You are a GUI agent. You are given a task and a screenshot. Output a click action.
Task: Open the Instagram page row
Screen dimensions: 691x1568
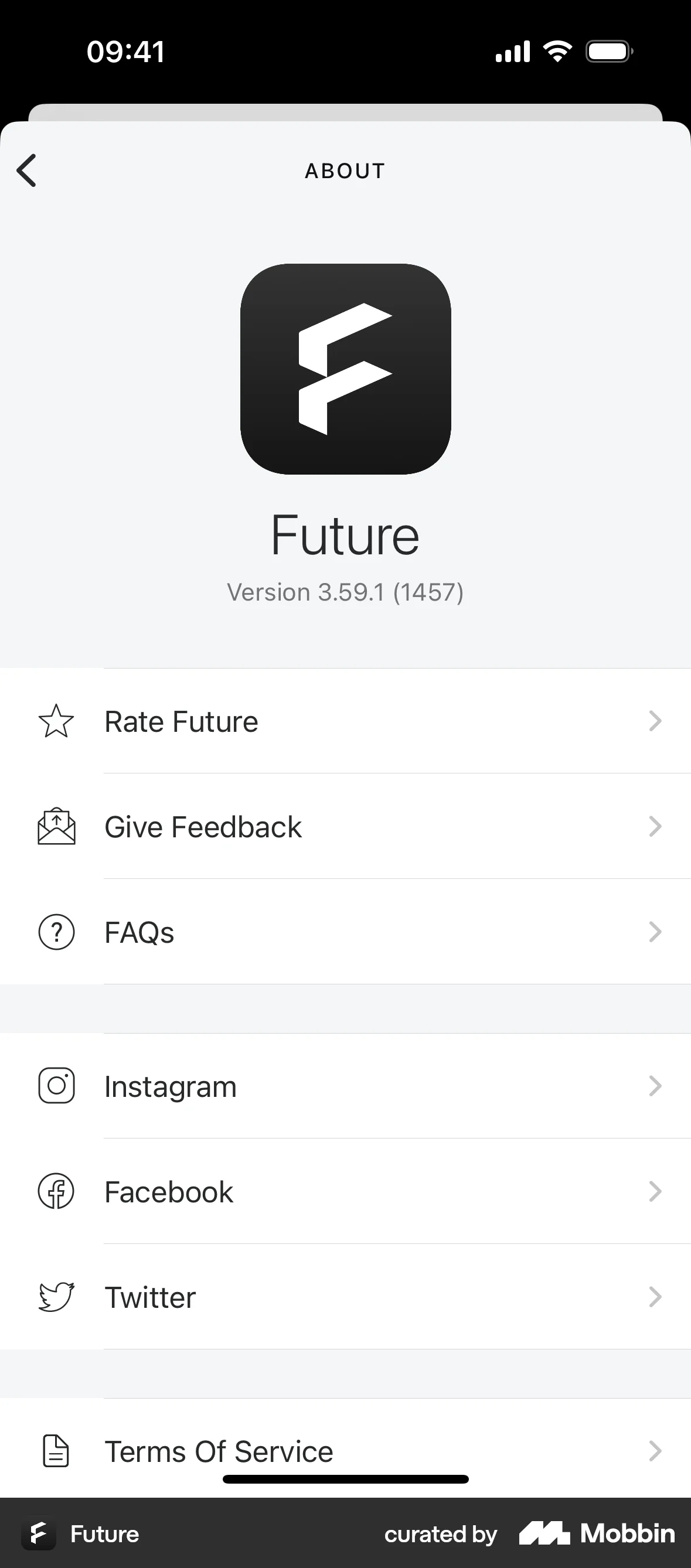pyautogui.click(x=345, y=1085)
